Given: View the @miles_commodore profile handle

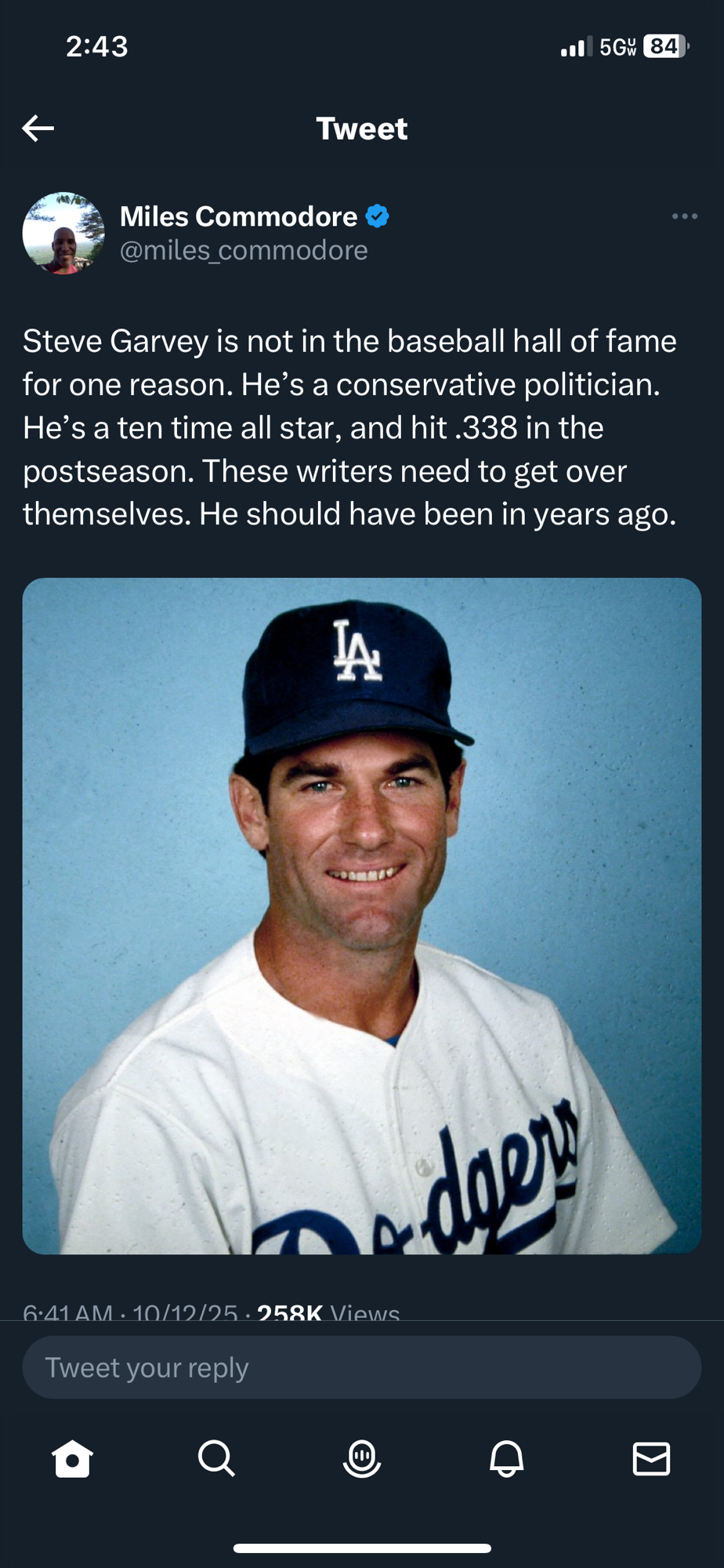Looking at the screenshot, I should (244, 251).
